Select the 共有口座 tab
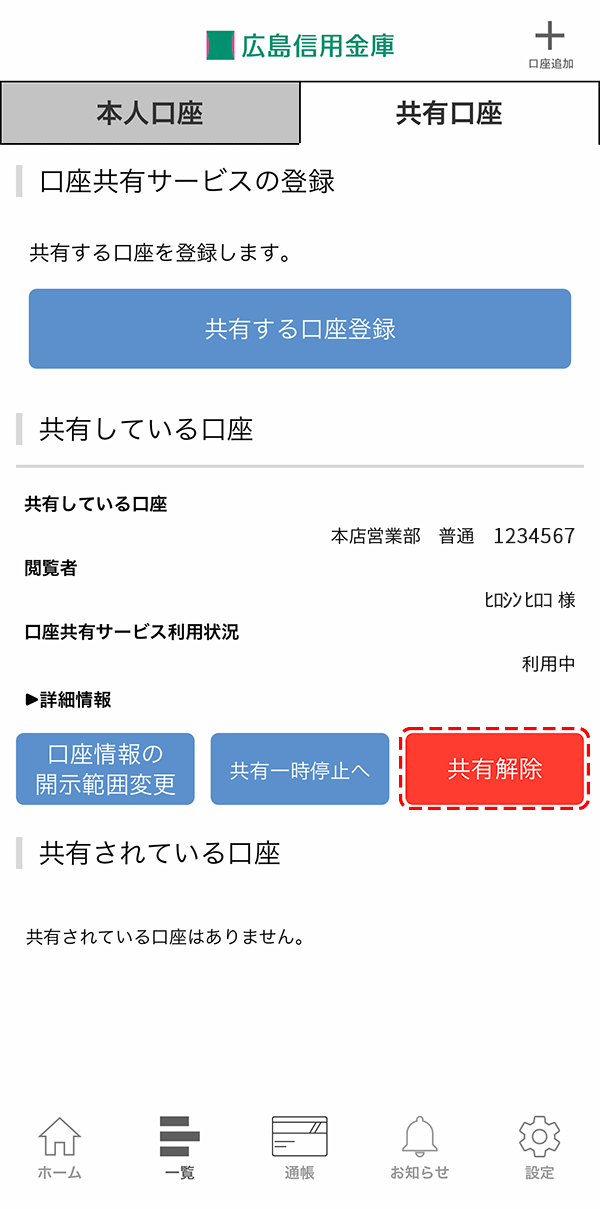 [449, 113]
